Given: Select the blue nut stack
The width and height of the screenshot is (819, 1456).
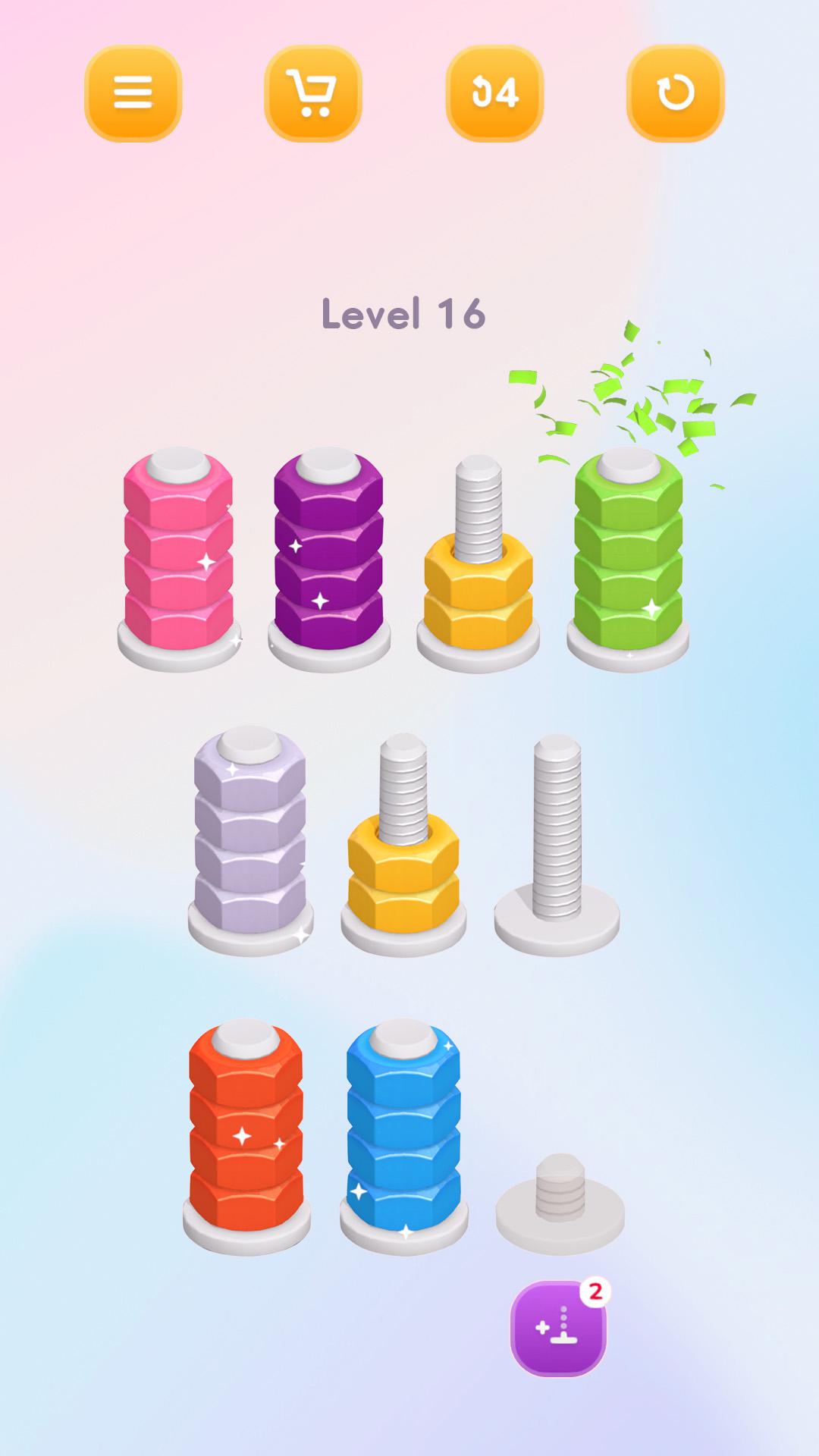Looking at the screenshot, I should 403,1130.
